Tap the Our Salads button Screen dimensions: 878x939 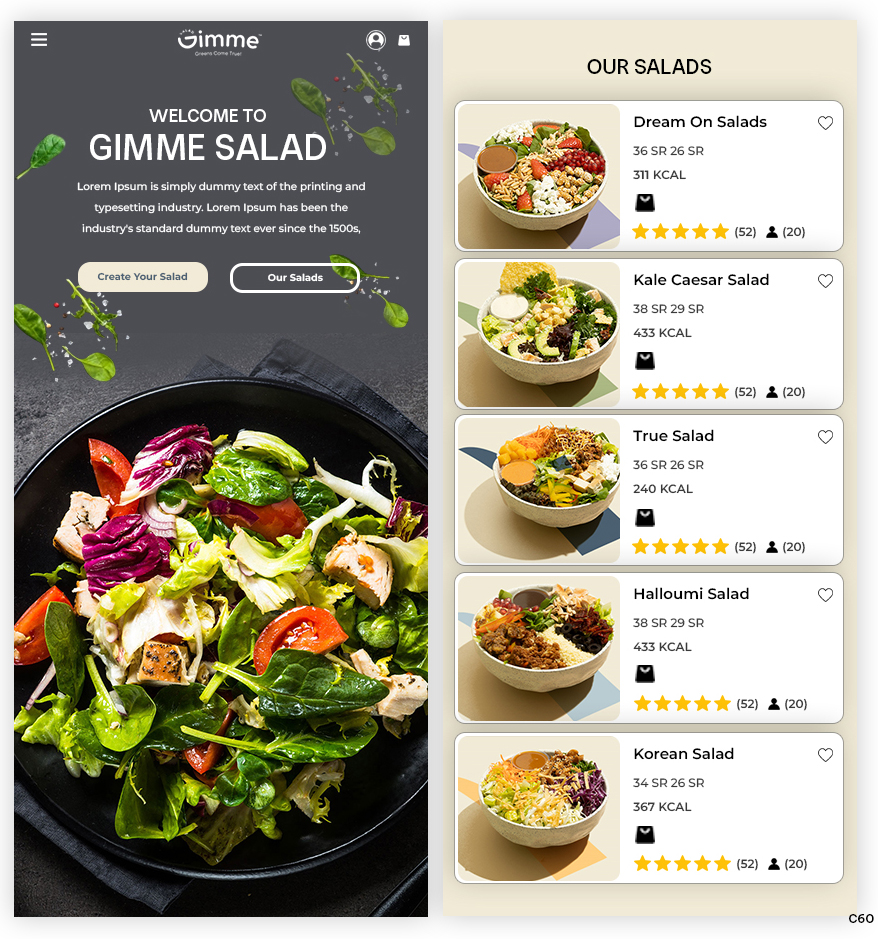coord(295,278)
